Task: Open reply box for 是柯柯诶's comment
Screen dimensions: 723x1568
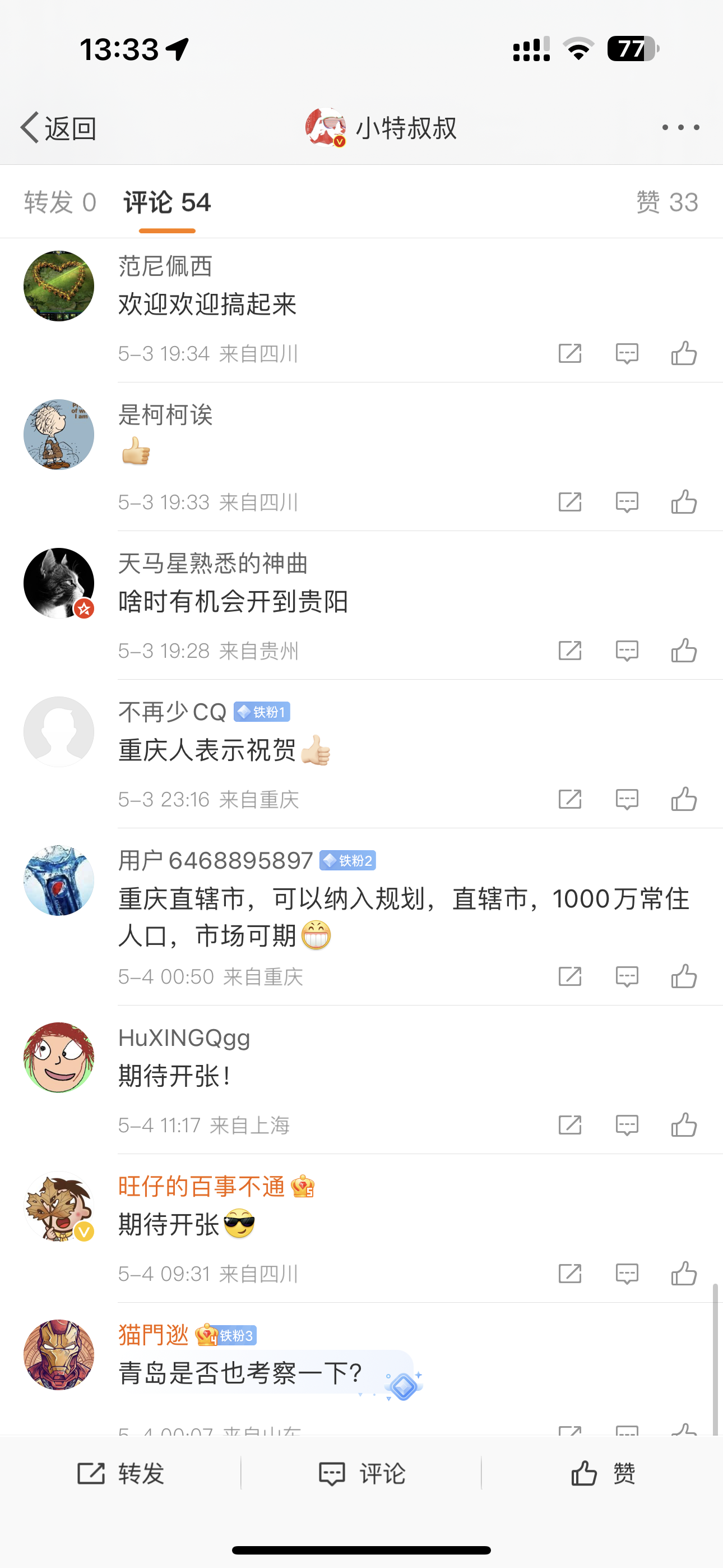Action: [627, 502]
